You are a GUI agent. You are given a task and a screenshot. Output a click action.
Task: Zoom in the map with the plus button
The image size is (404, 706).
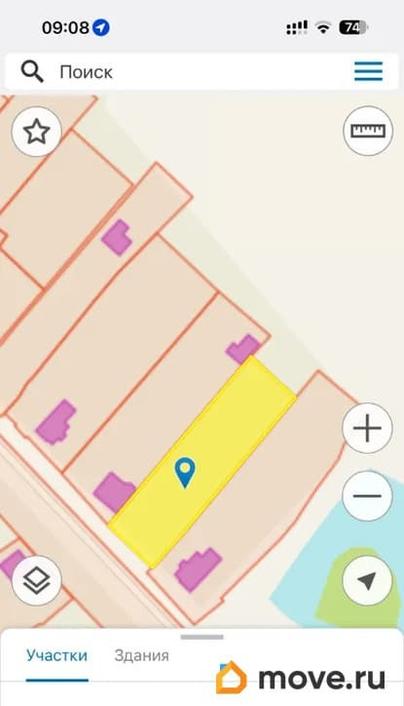click(x=368, y=428)
